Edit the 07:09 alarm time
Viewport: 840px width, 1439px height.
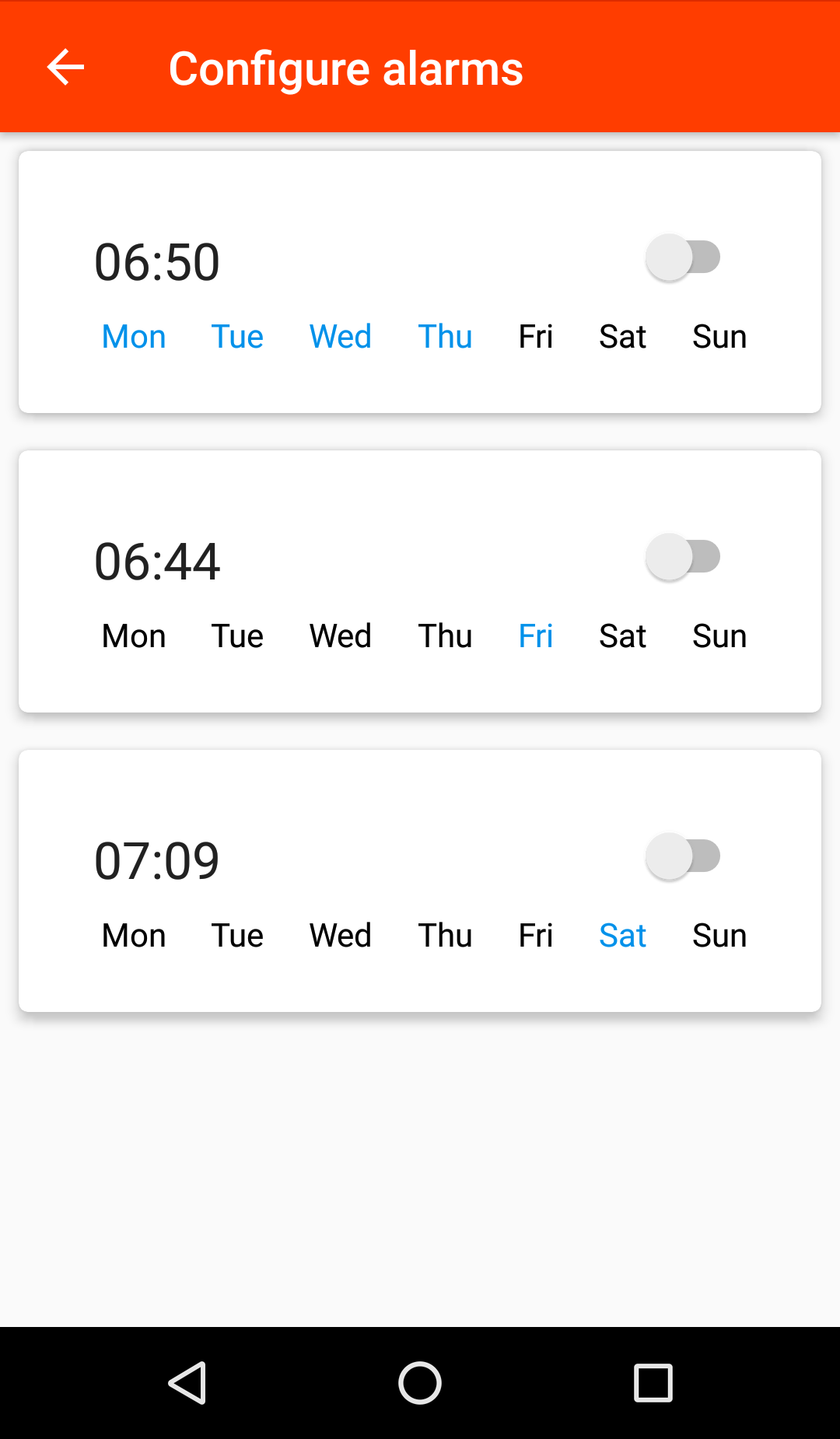157,861
